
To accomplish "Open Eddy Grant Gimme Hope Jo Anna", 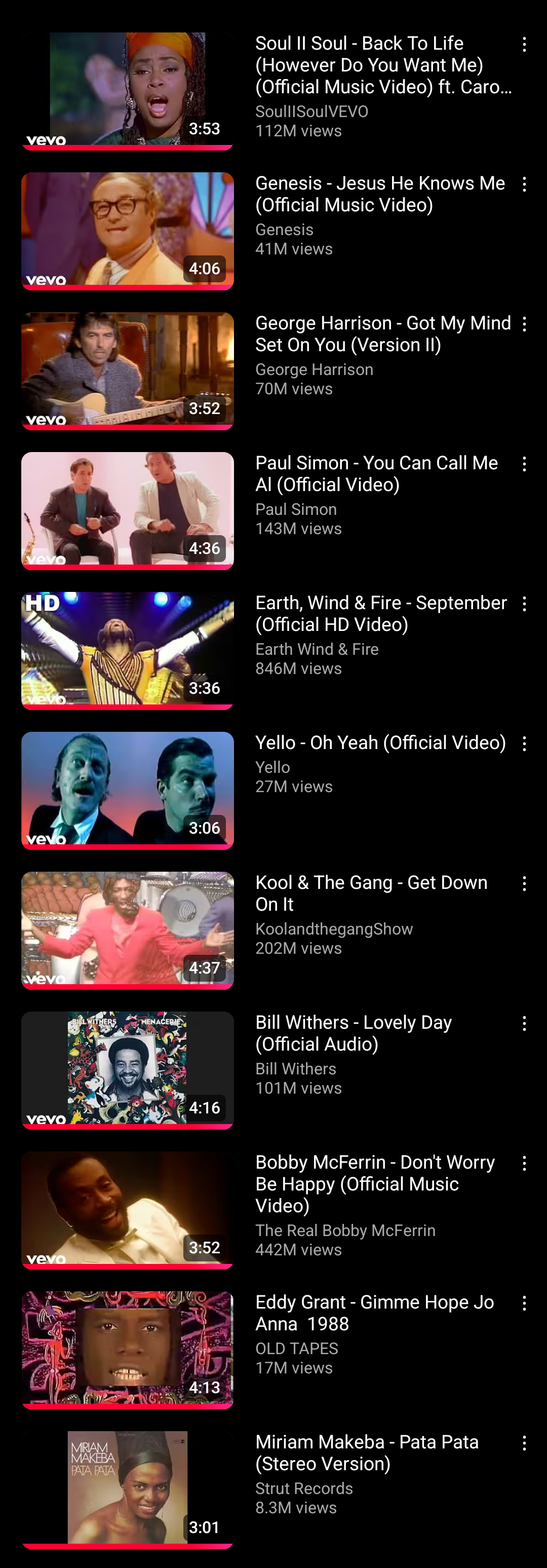I will click(128, 1350).
